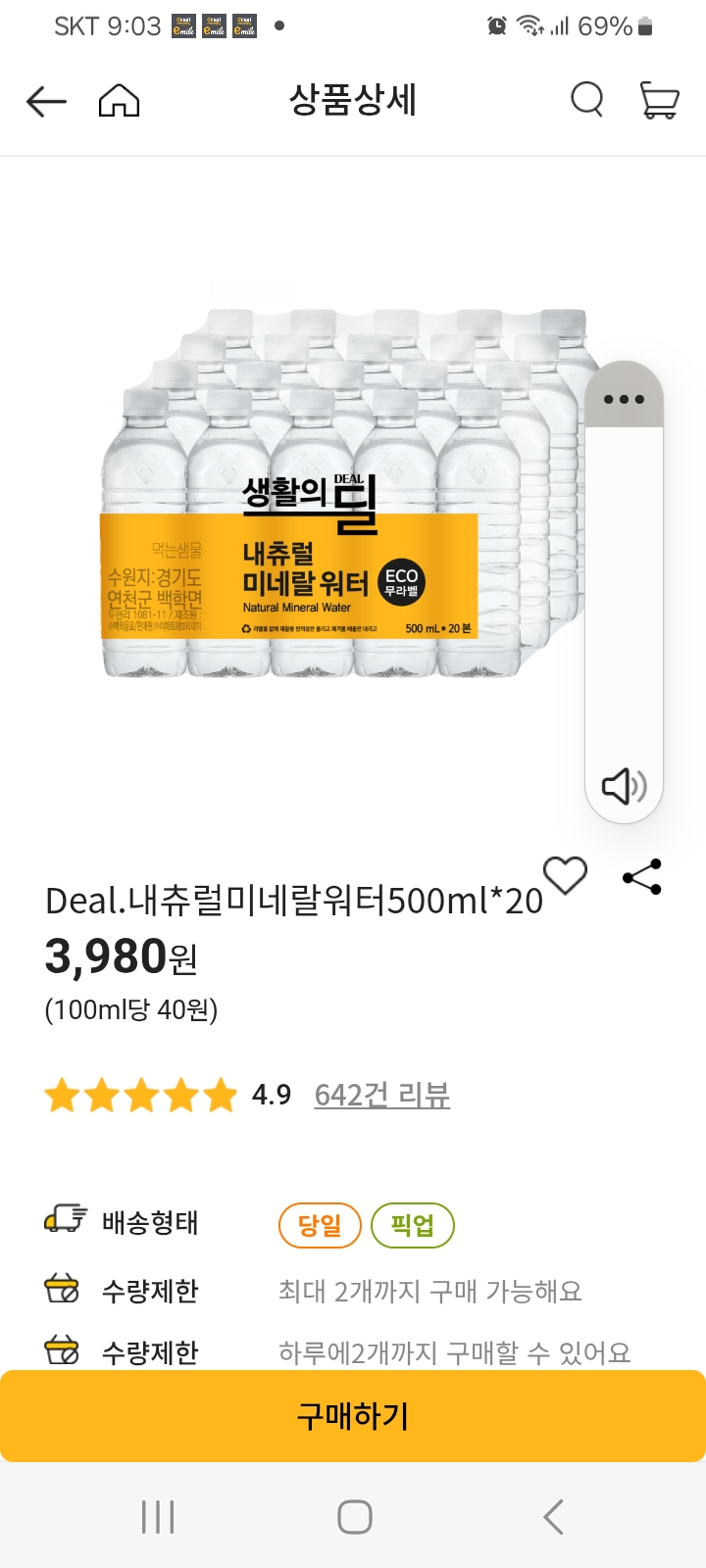Screen dimensions: 706x1568
Task: Collapse the 배송형태 section
Action: [x=147, y=1223]
